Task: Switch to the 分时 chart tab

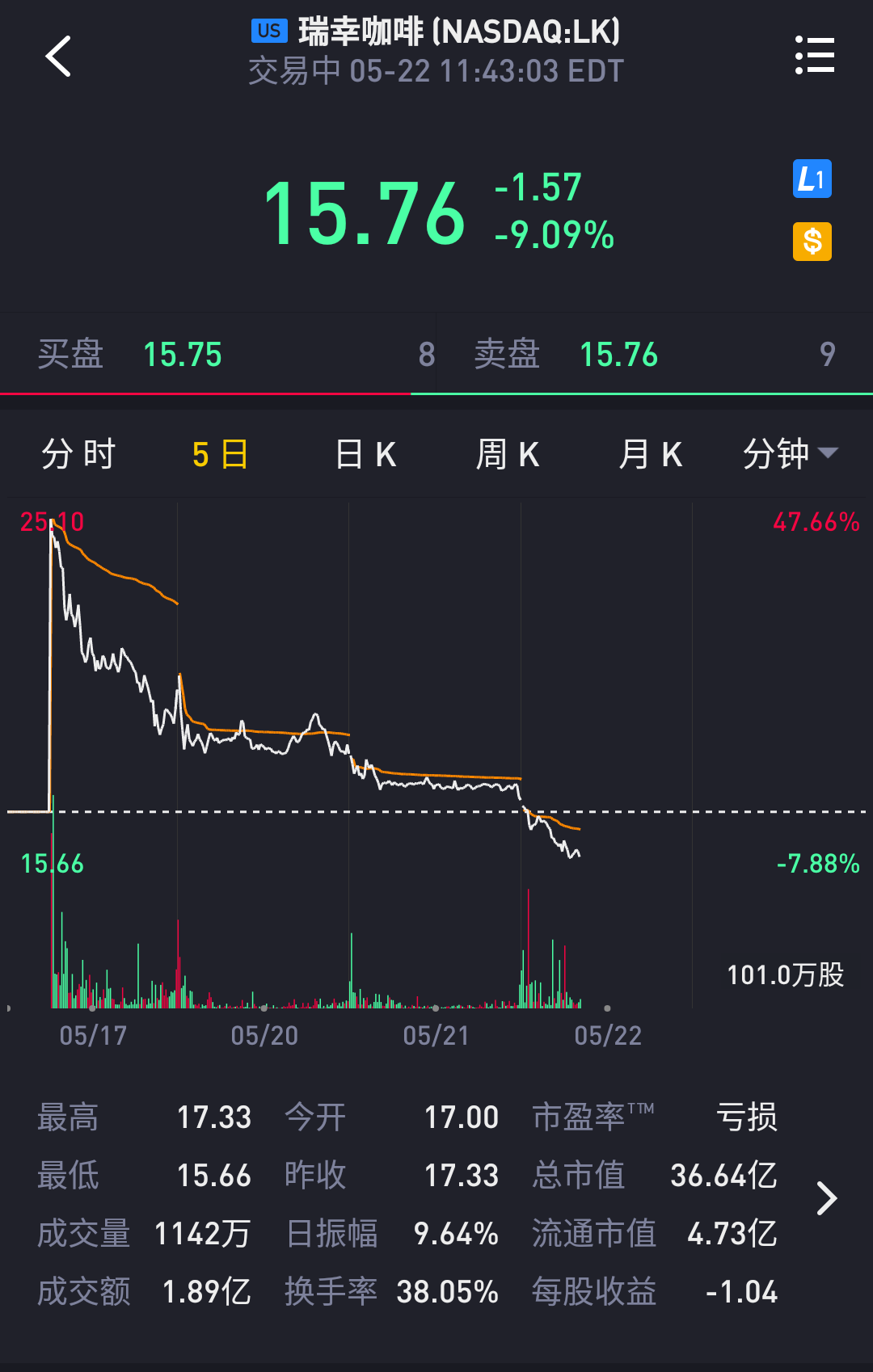Action: (x=78, y=454)
